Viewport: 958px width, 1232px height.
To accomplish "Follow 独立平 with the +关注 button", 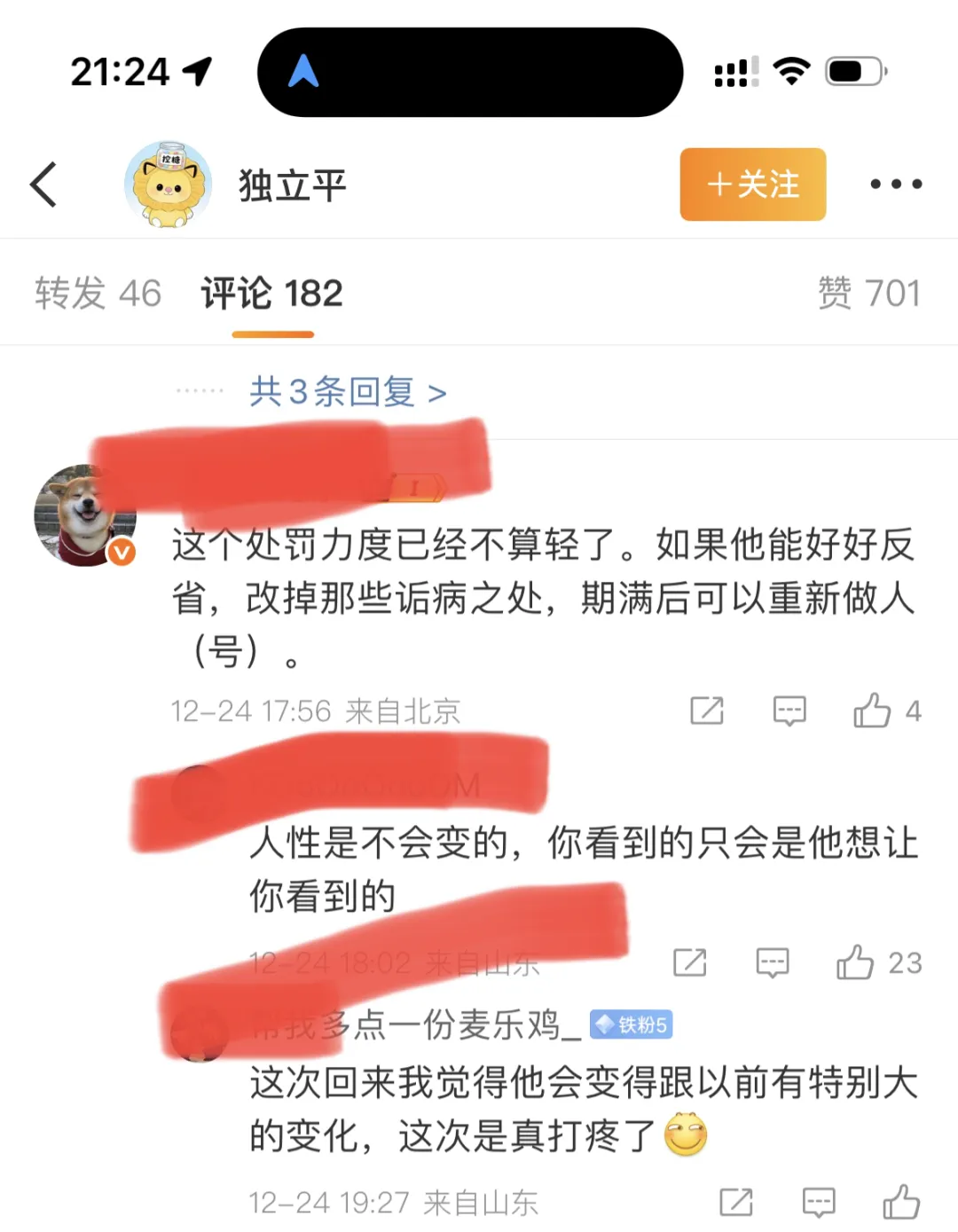I will coord(752,184).
